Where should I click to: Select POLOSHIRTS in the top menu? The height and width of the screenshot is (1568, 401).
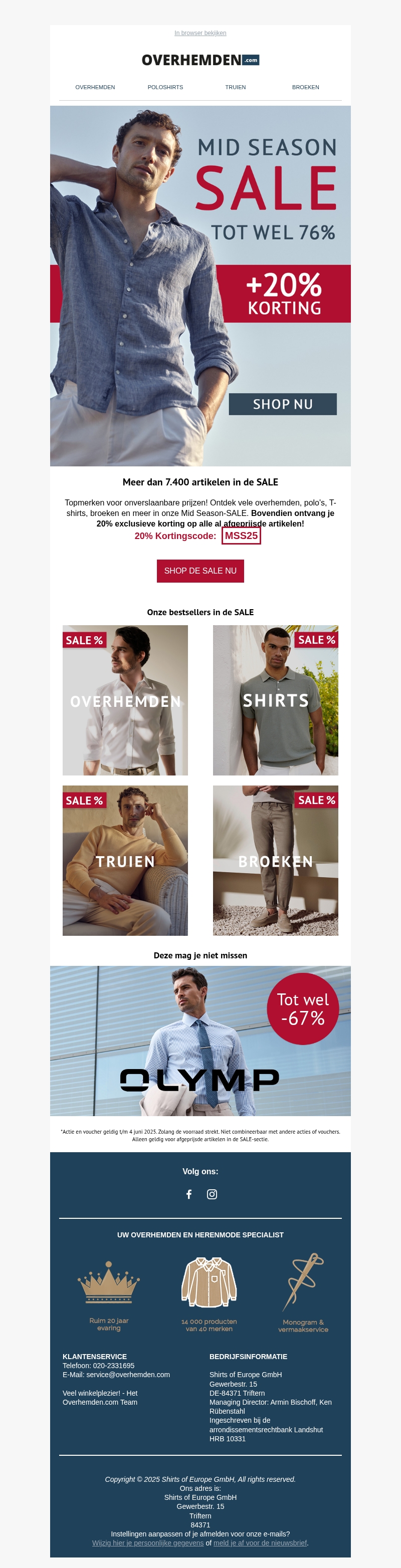[165, 87]
